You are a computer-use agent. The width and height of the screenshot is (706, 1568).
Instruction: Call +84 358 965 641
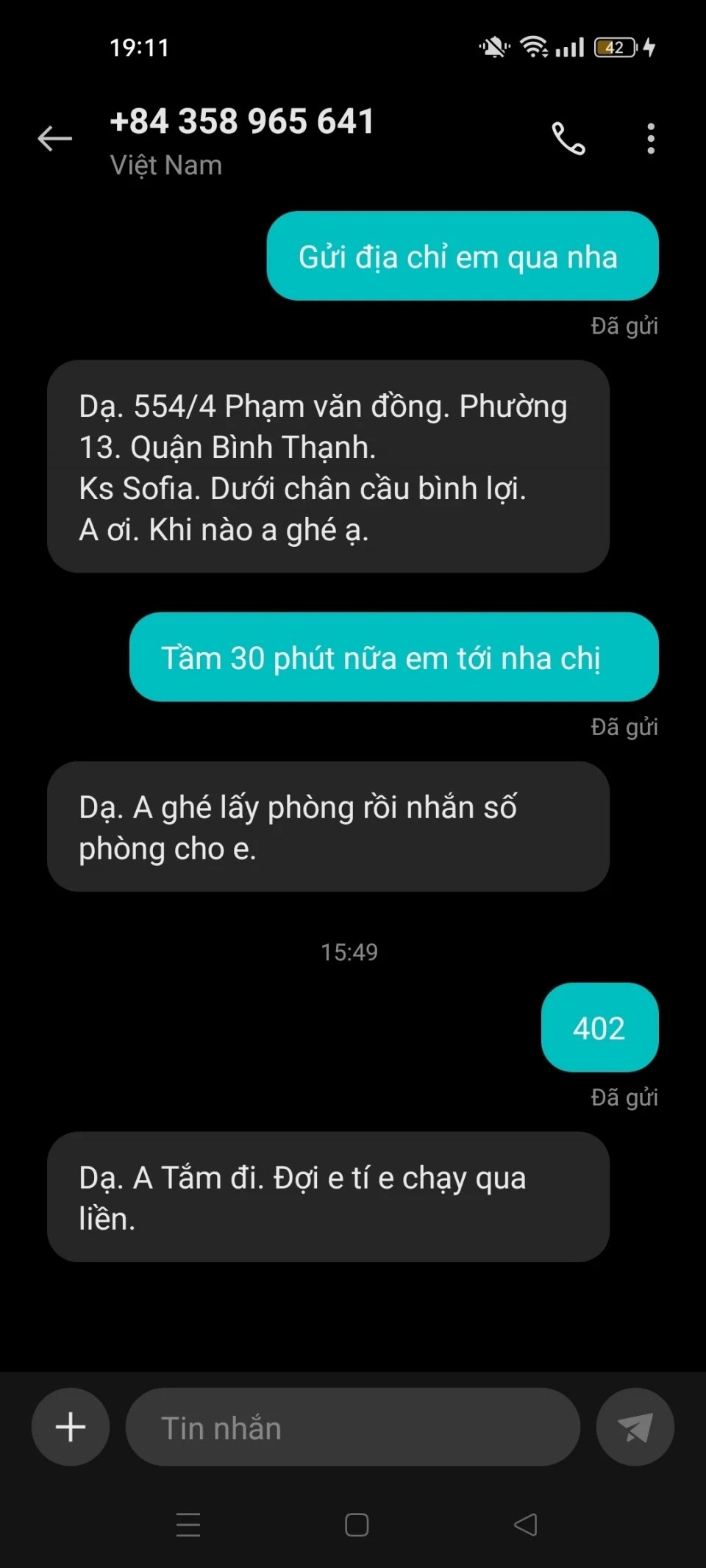(568, 138)
